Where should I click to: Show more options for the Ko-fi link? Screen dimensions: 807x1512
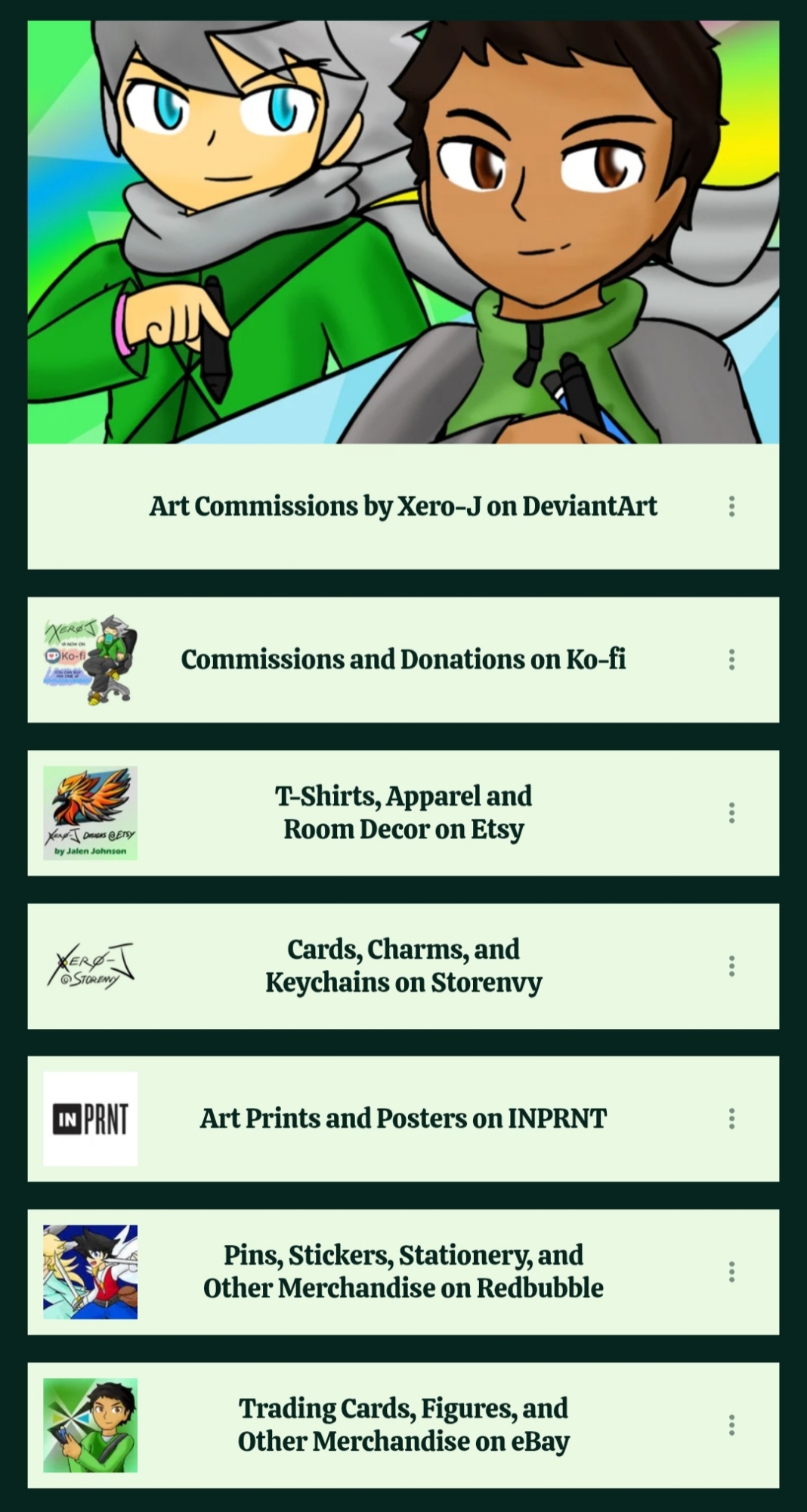point(731,660)
